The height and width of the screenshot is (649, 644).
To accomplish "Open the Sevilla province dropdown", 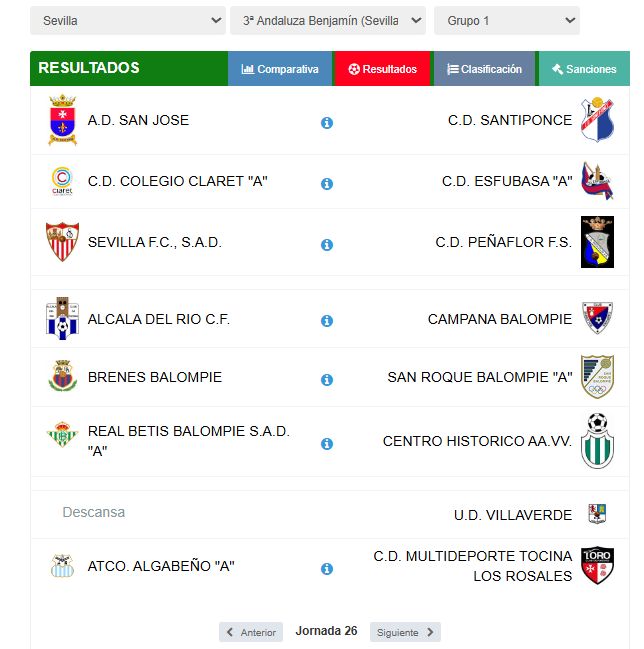I will pos(127,20).
